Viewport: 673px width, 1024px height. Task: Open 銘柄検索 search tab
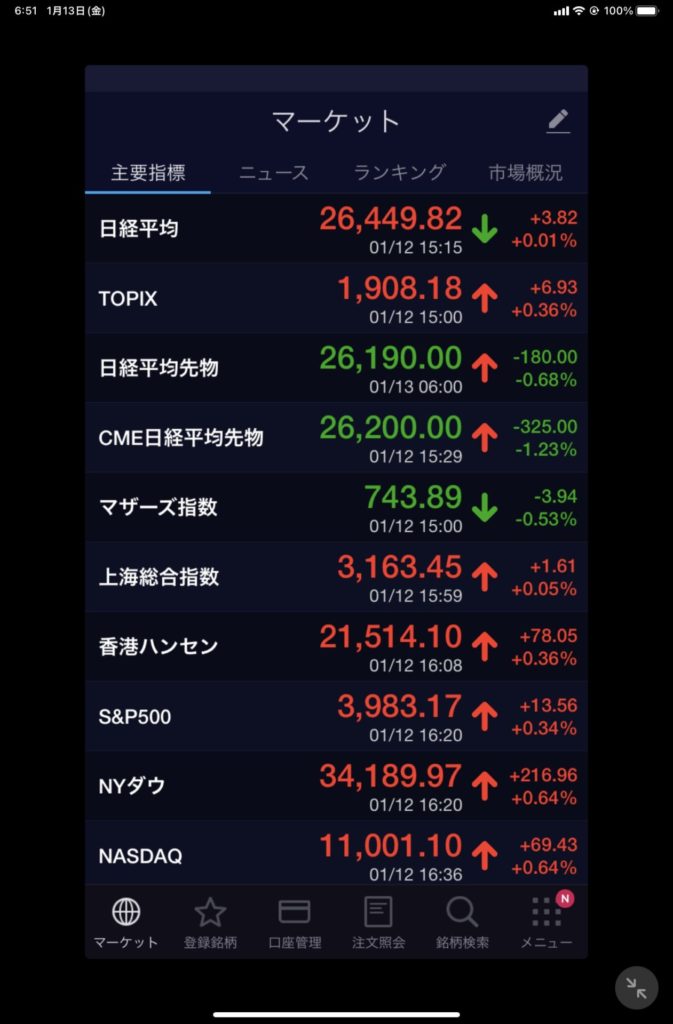[x=462, y=922]
